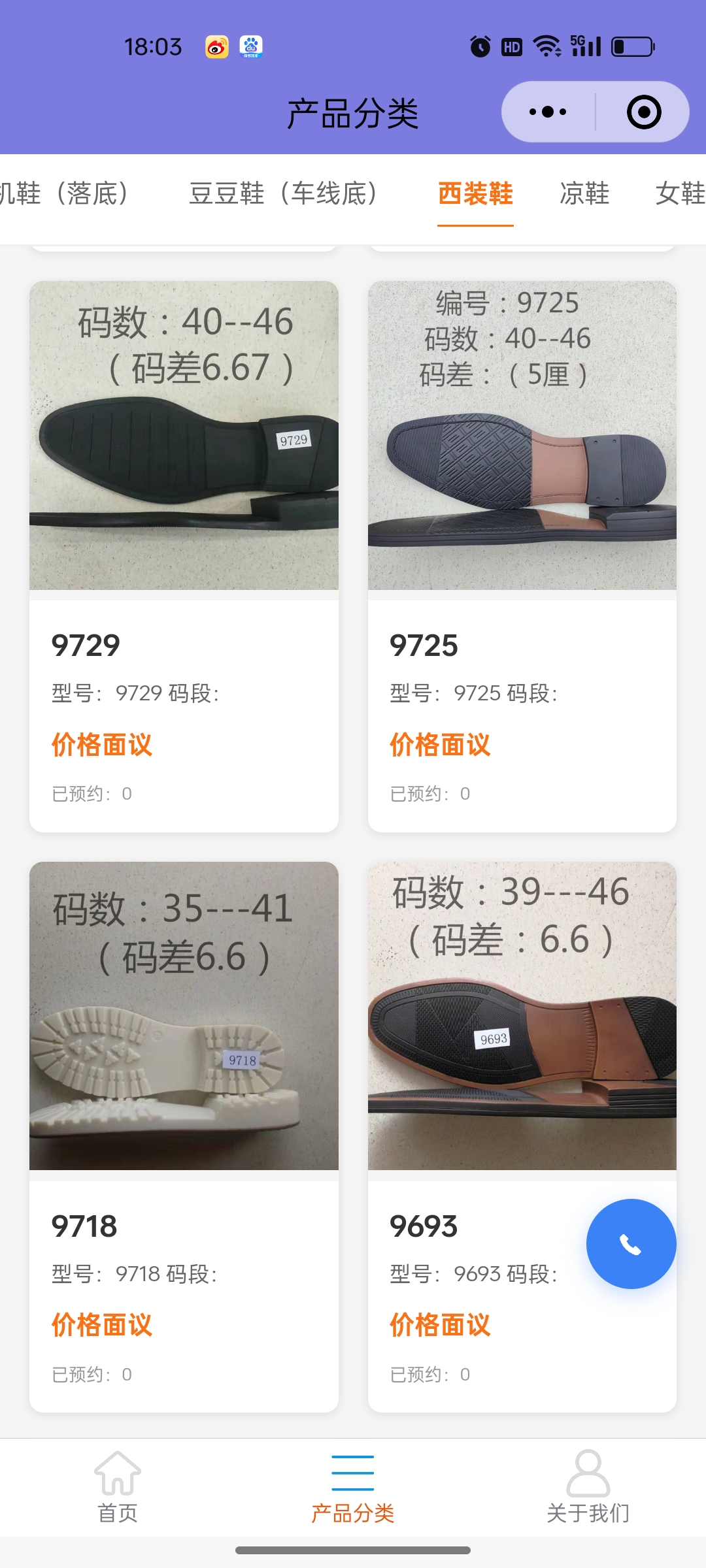This screenshot has width=706, height=1568.
Task: Switch to the 豆豆鞋（车线底）category tab
Action: coord(283,193)
